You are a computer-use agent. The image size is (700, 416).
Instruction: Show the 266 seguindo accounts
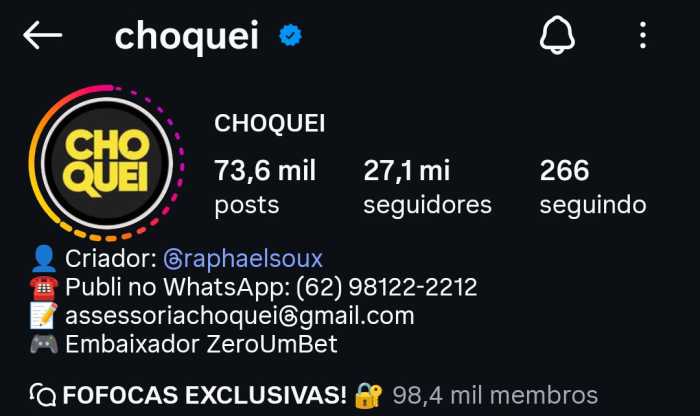592,187
